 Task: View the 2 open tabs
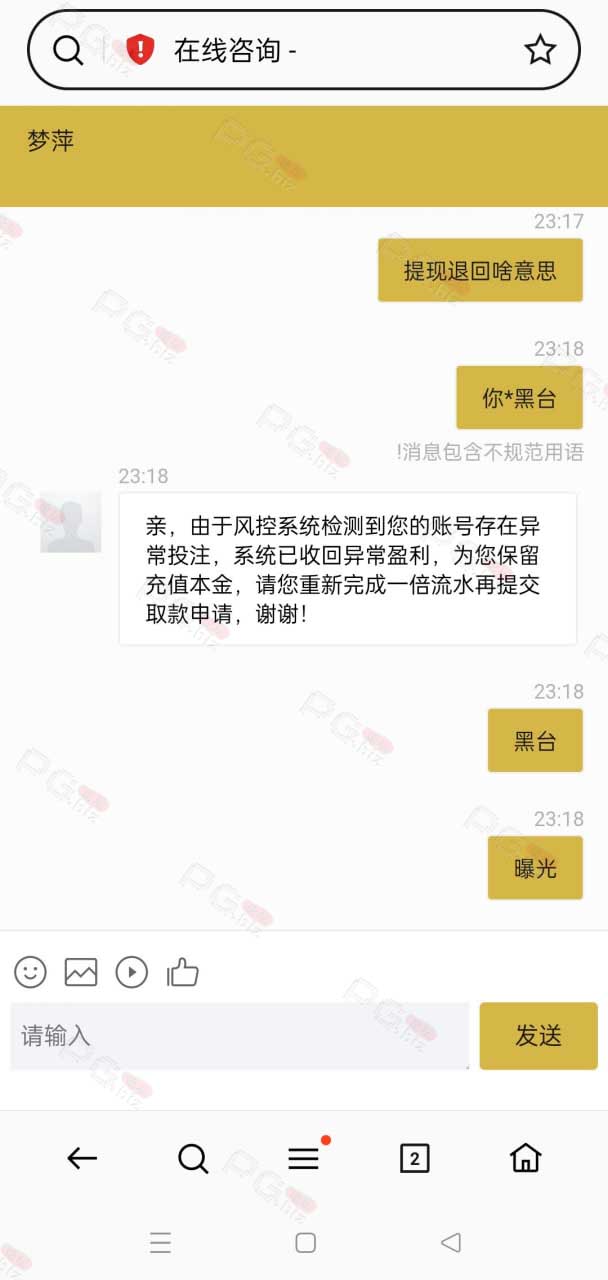[414, 1158]
